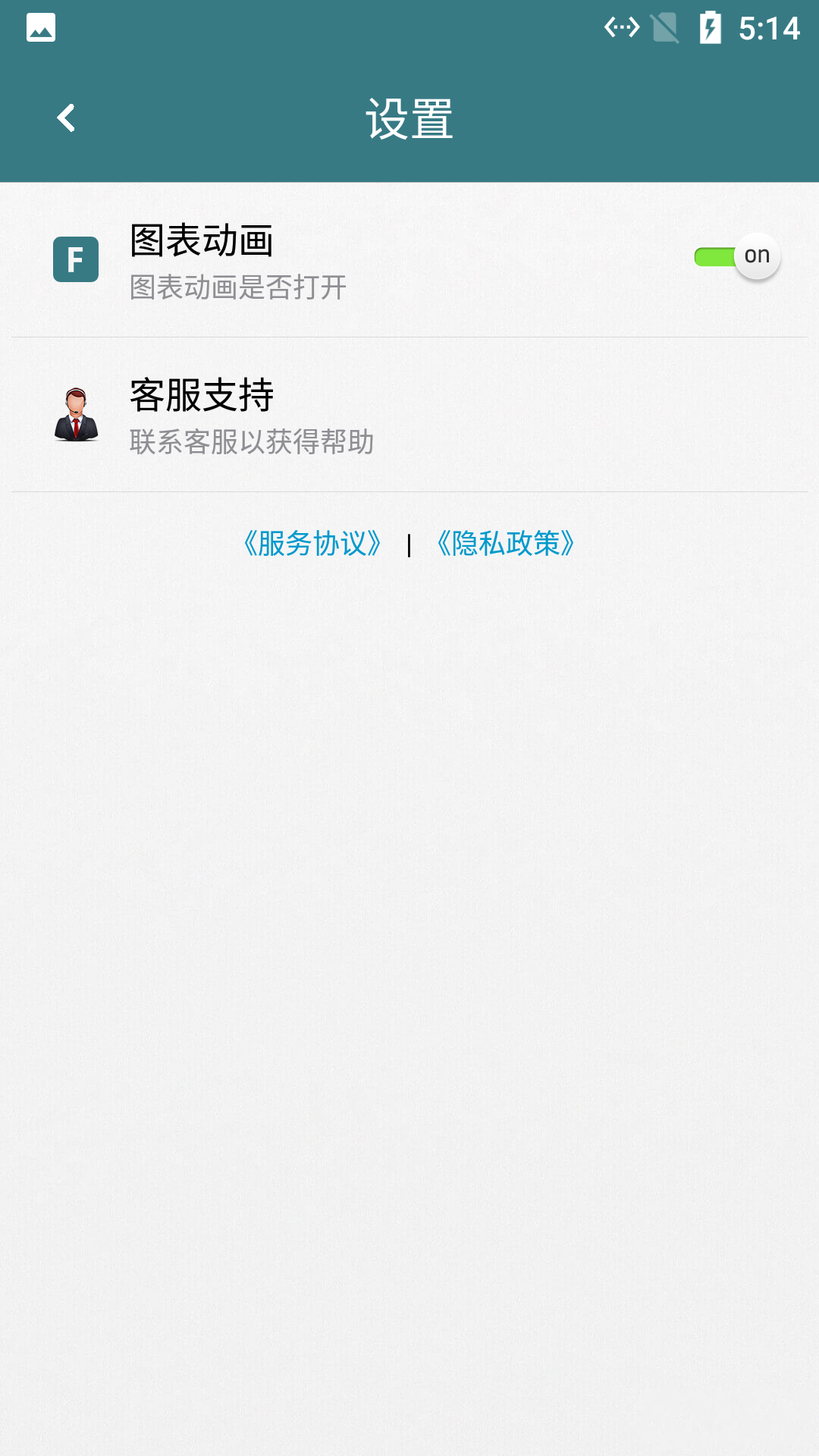
Task: Tap the clock showing 5:14
Action: 766,27
